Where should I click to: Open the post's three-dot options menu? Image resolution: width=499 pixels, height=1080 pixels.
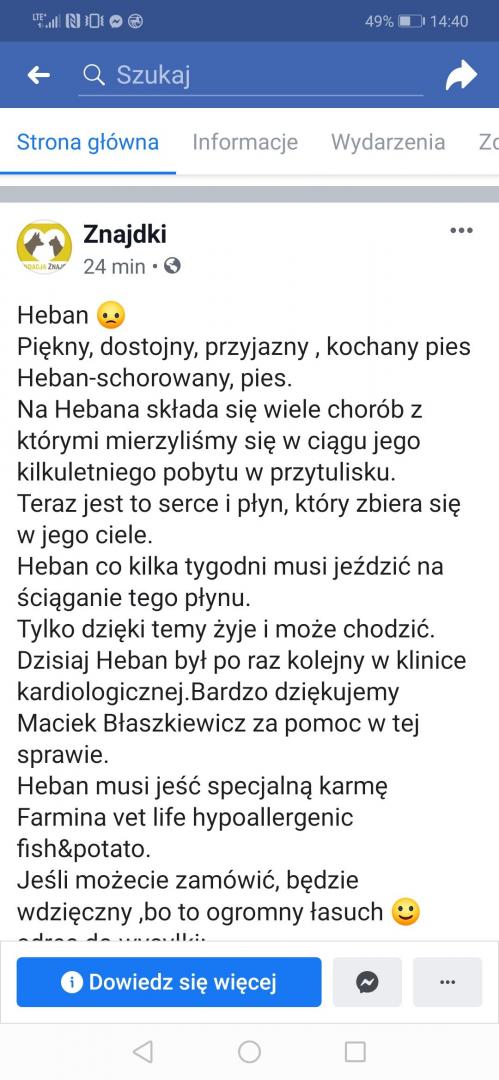(x=461, y=231)
